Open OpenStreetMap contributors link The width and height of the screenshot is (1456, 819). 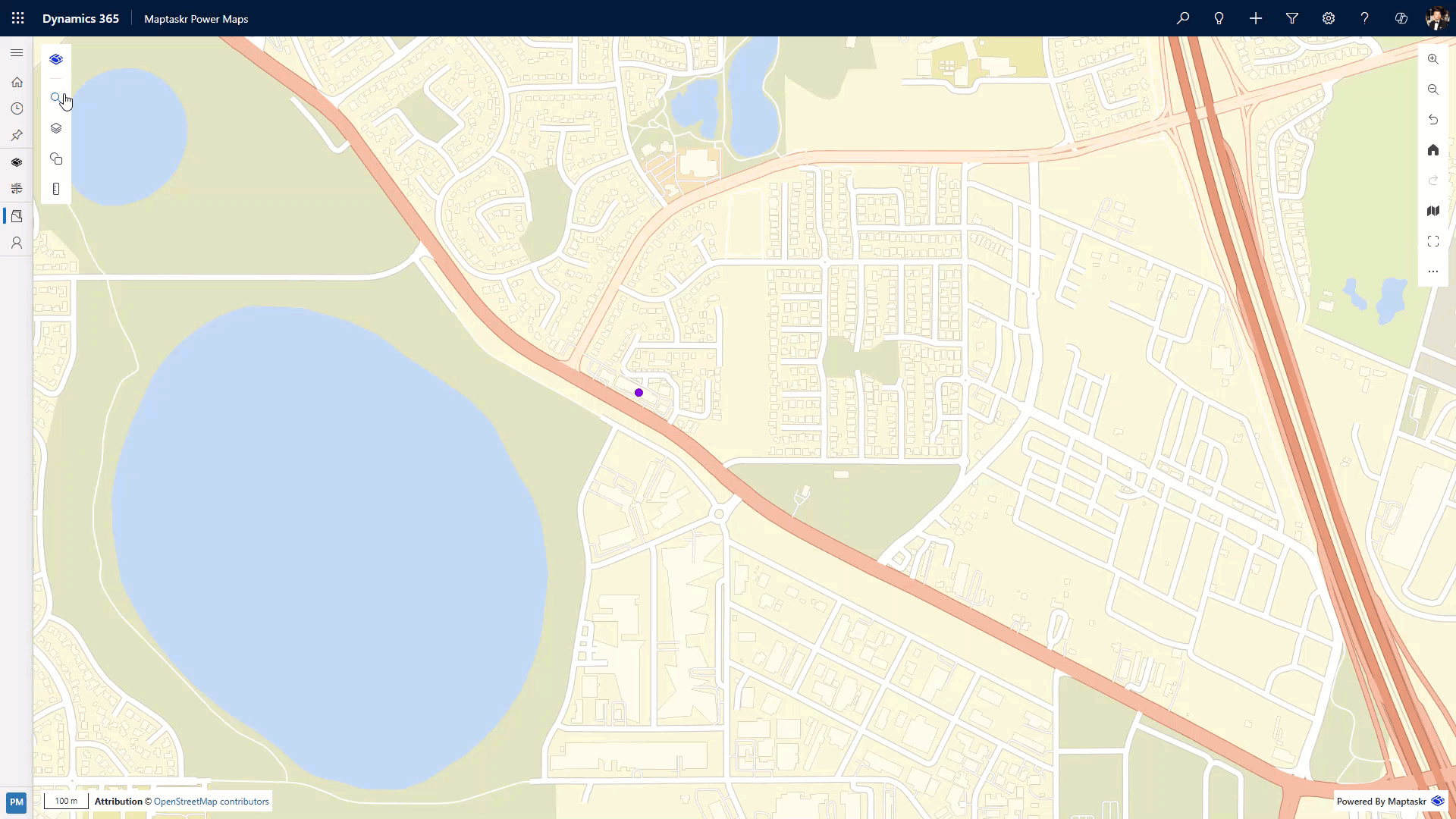[x=211, y=802]
